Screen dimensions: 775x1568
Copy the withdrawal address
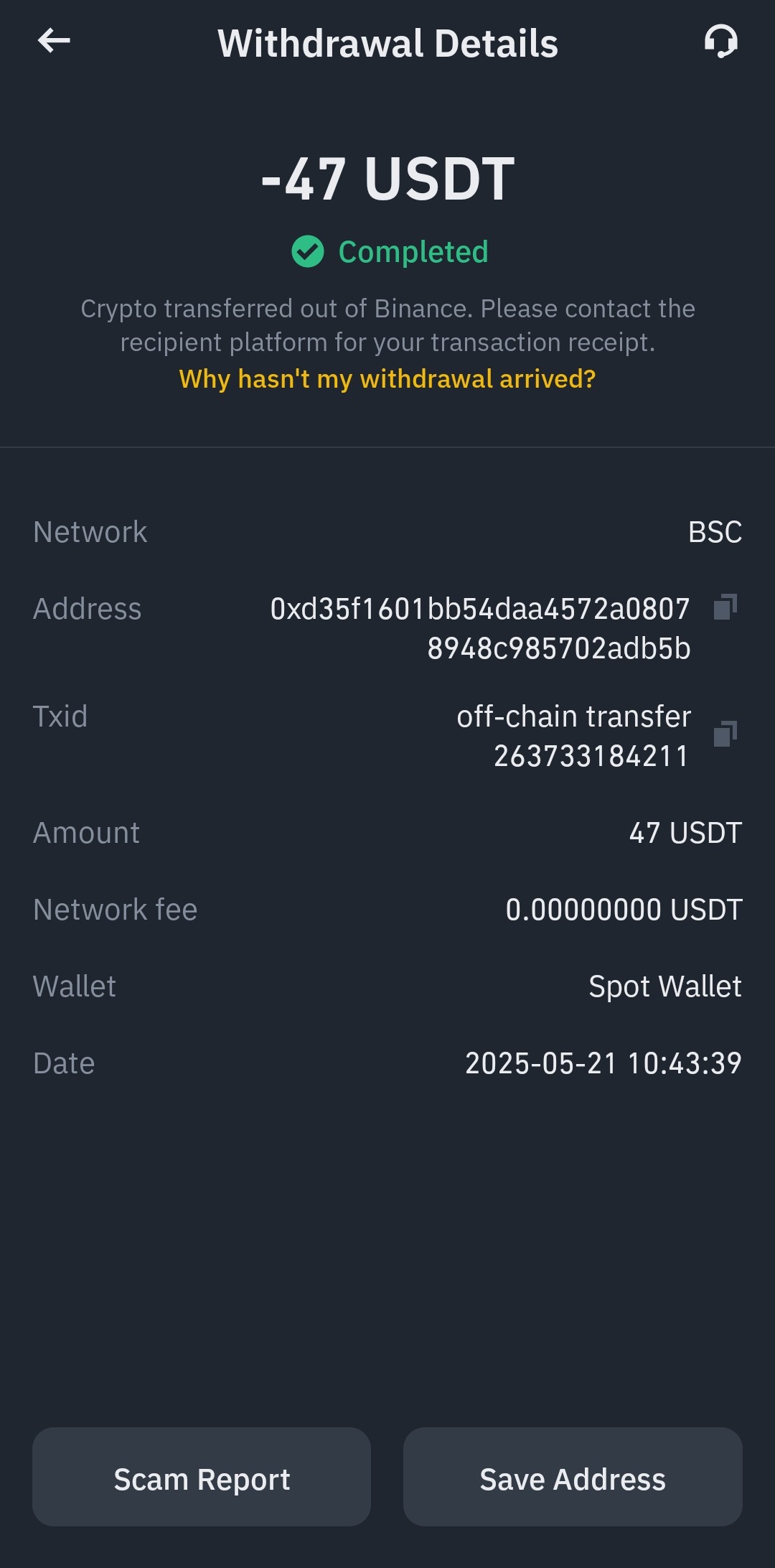[725, 607]
